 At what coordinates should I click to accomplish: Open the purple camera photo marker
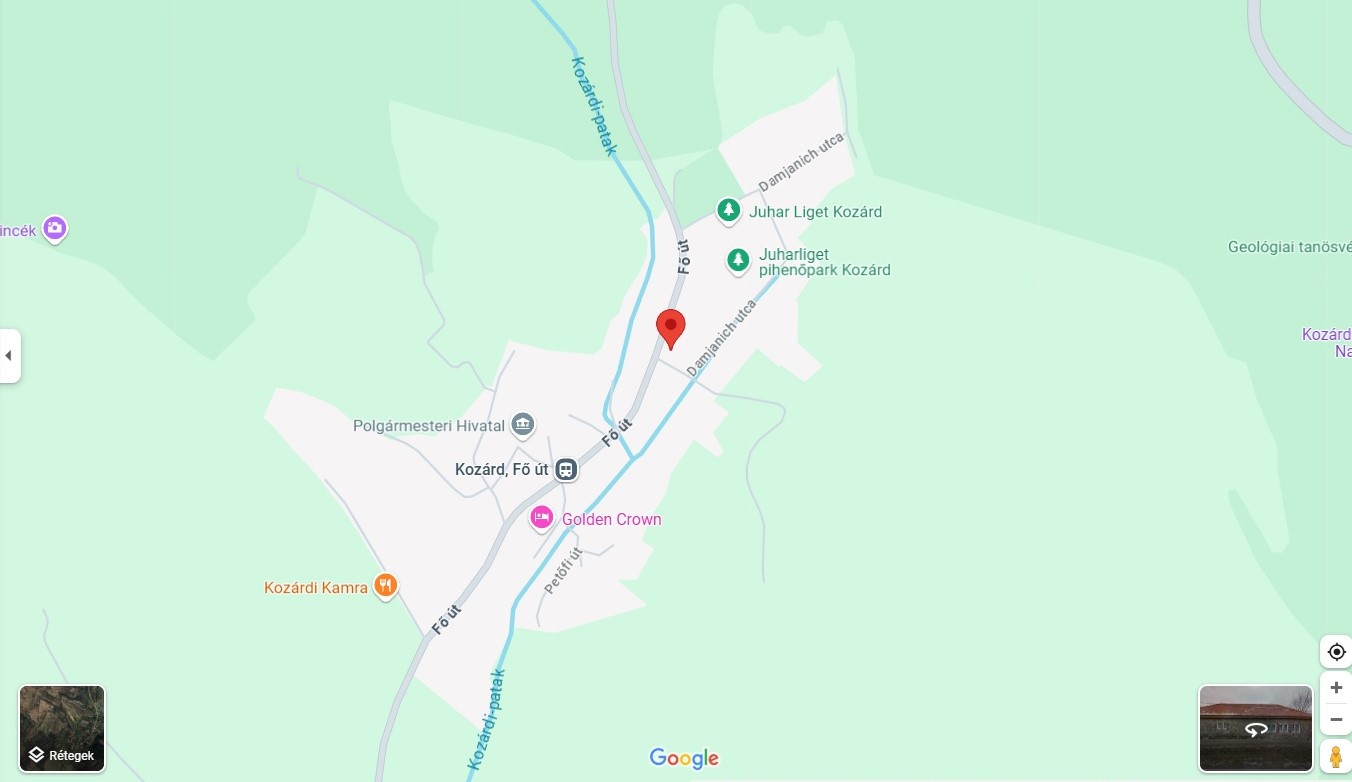(55, 229)
